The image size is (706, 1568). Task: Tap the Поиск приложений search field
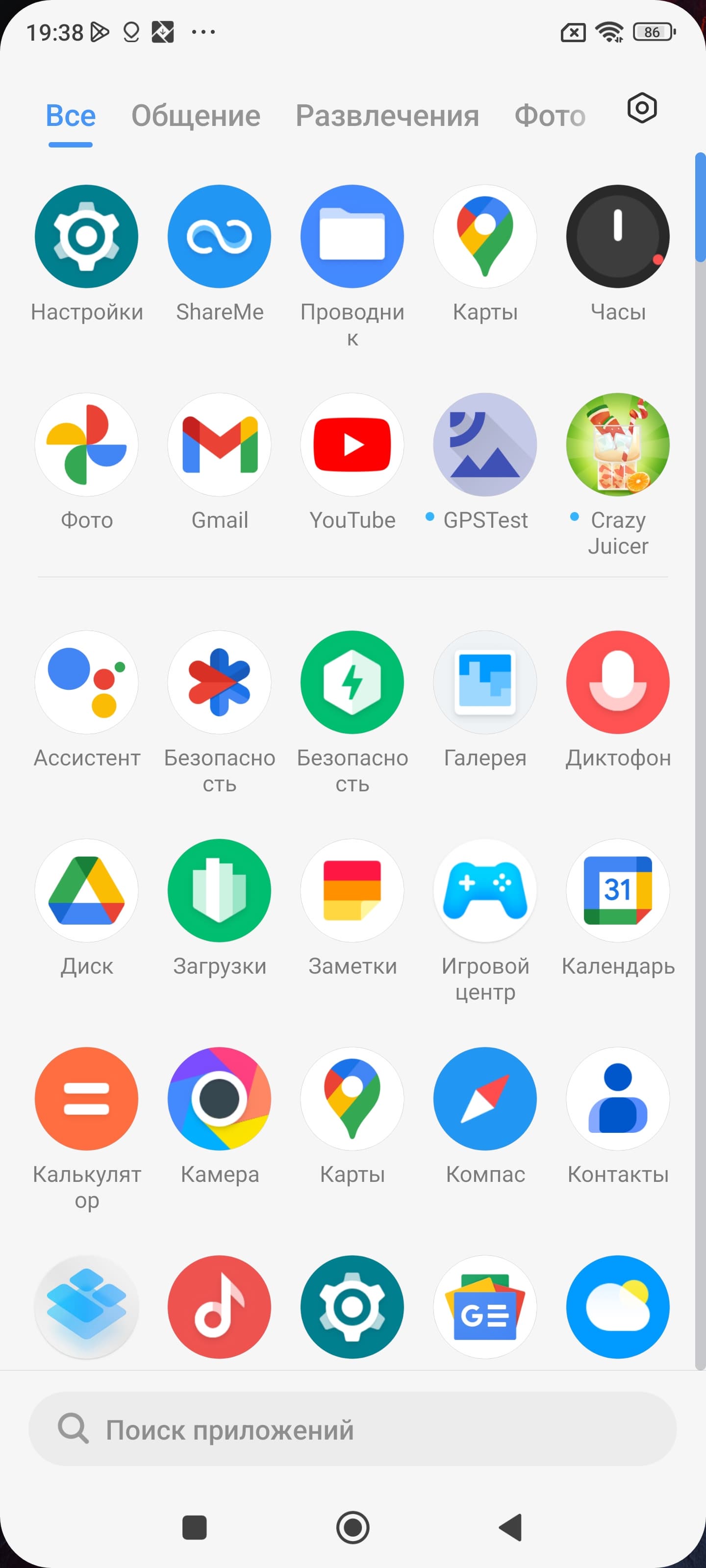coord(352,1430)
